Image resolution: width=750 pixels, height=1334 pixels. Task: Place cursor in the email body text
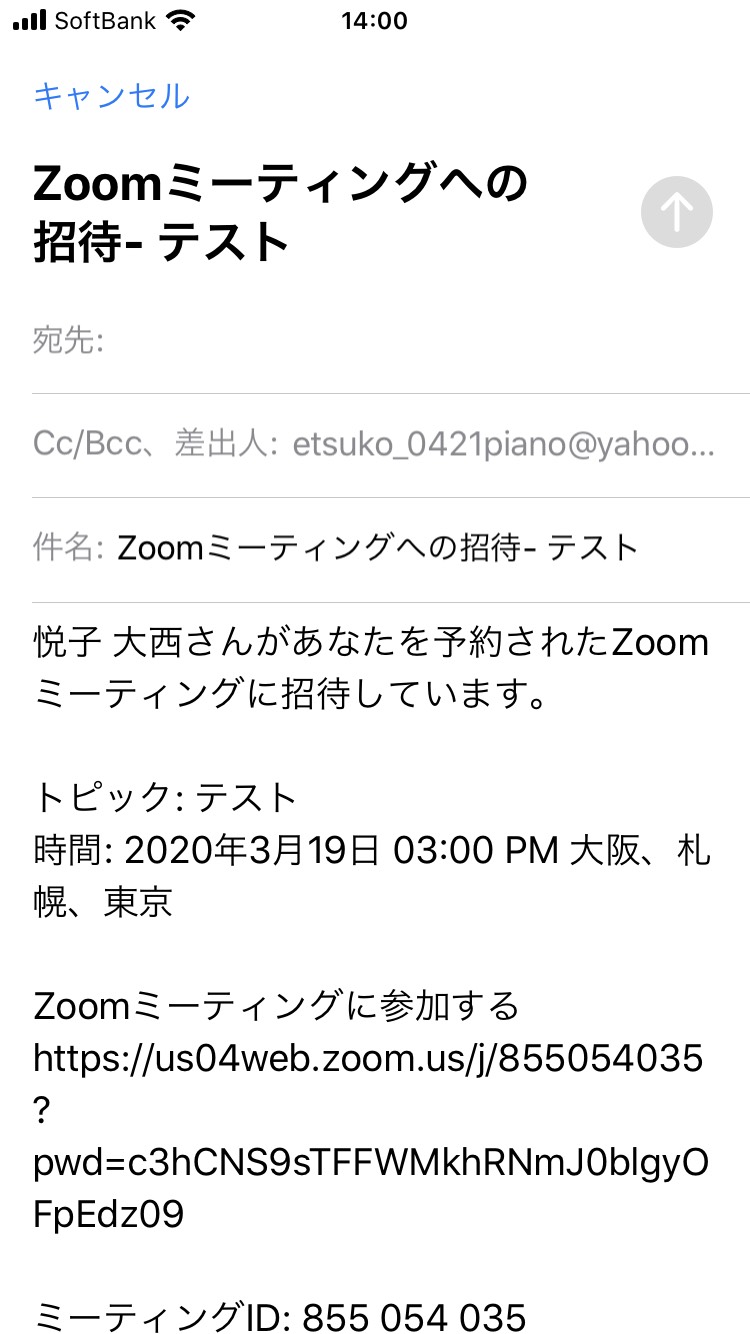(x=375, y=970)
